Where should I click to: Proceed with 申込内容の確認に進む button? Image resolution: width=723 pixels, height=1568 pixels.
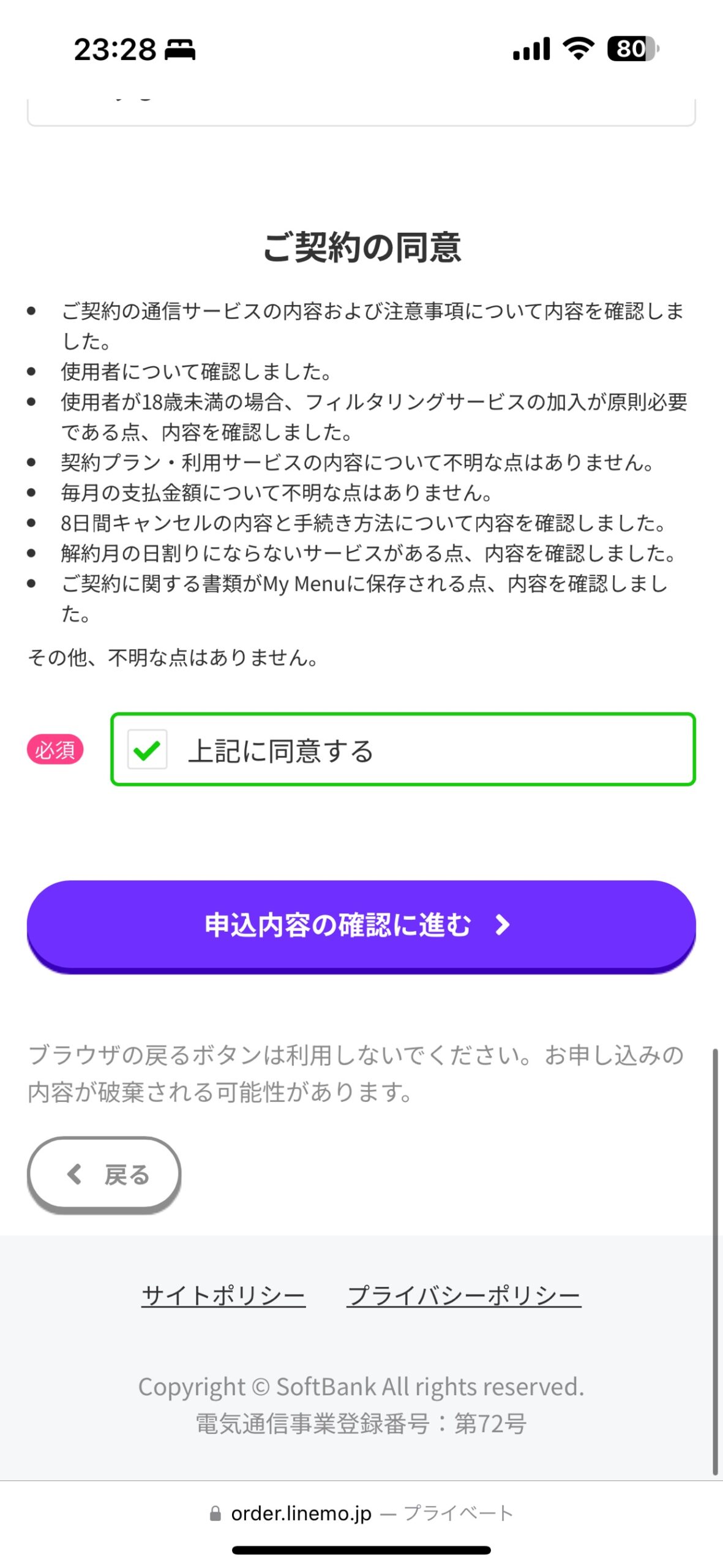click(x=361, y=925)
